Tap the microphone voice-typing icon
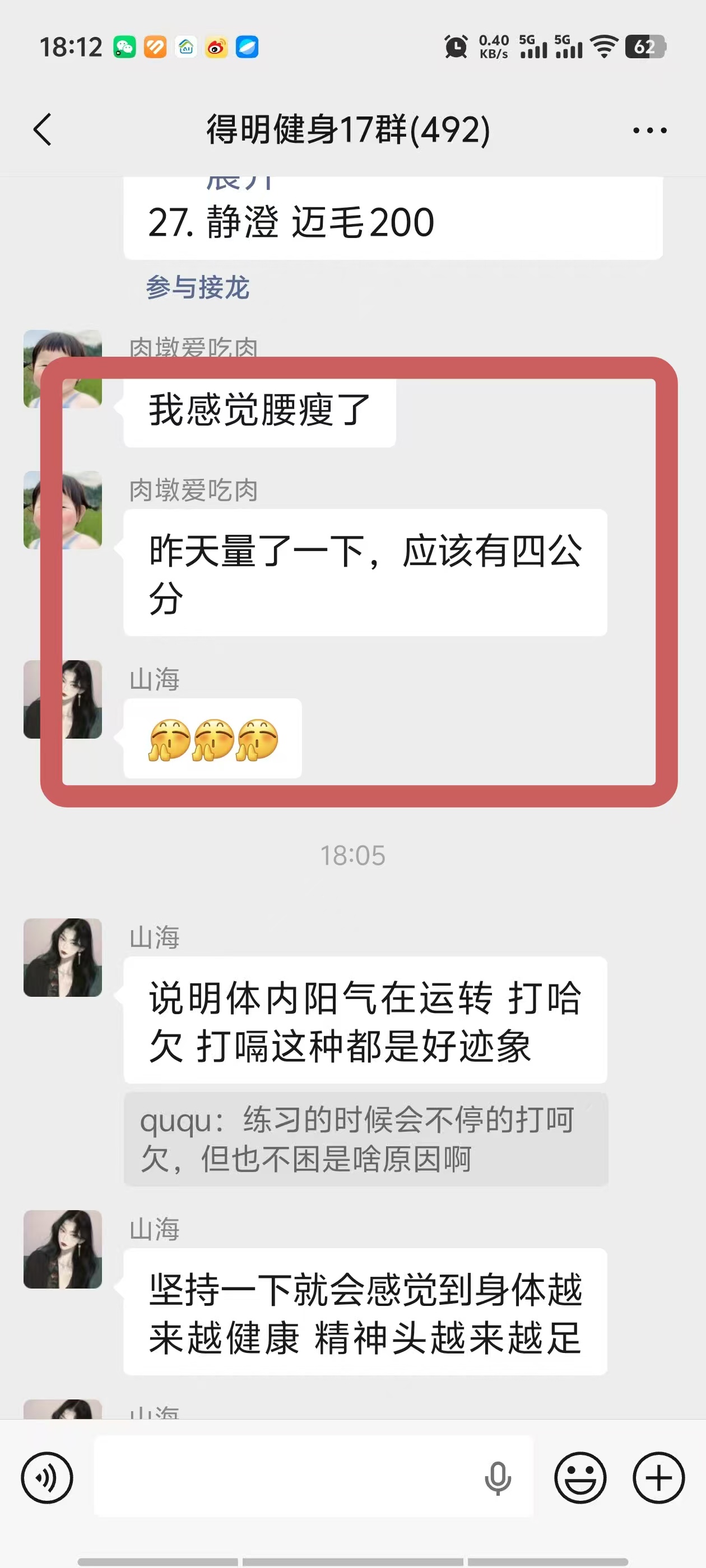 point(498,1477)
